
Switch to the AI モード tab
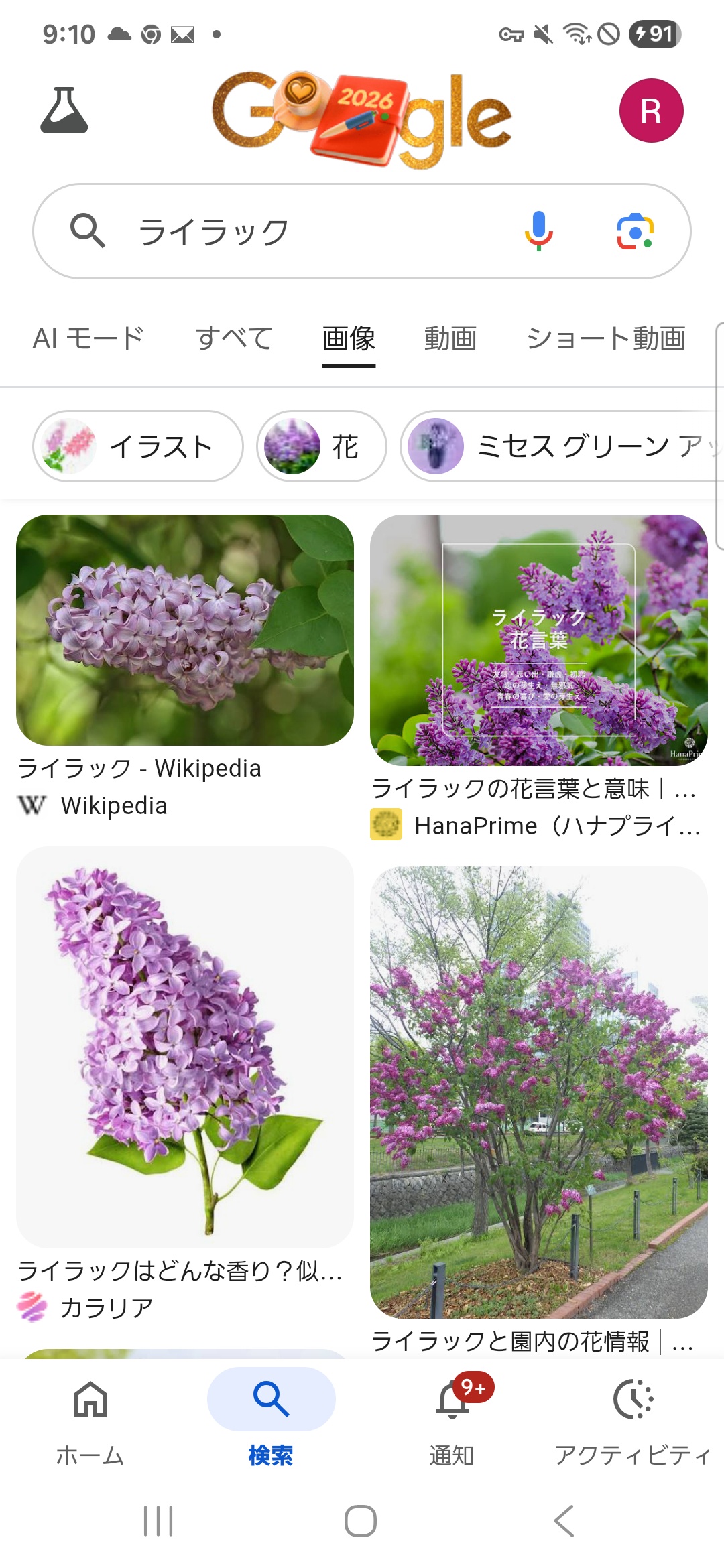click(88, 338)
